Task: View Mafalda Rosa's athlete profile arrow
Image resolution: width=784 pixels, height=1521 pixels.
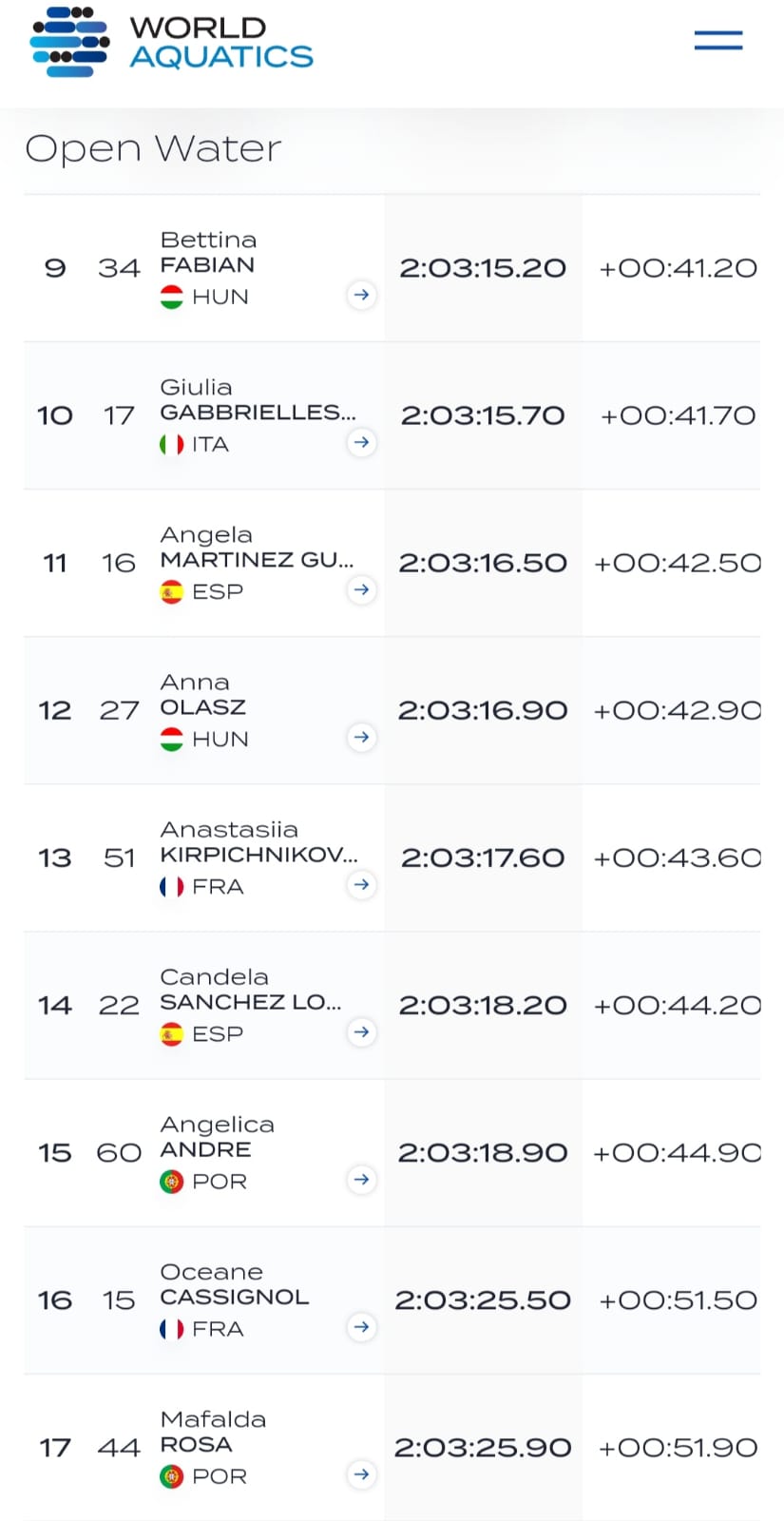Action: [361, 1473]
